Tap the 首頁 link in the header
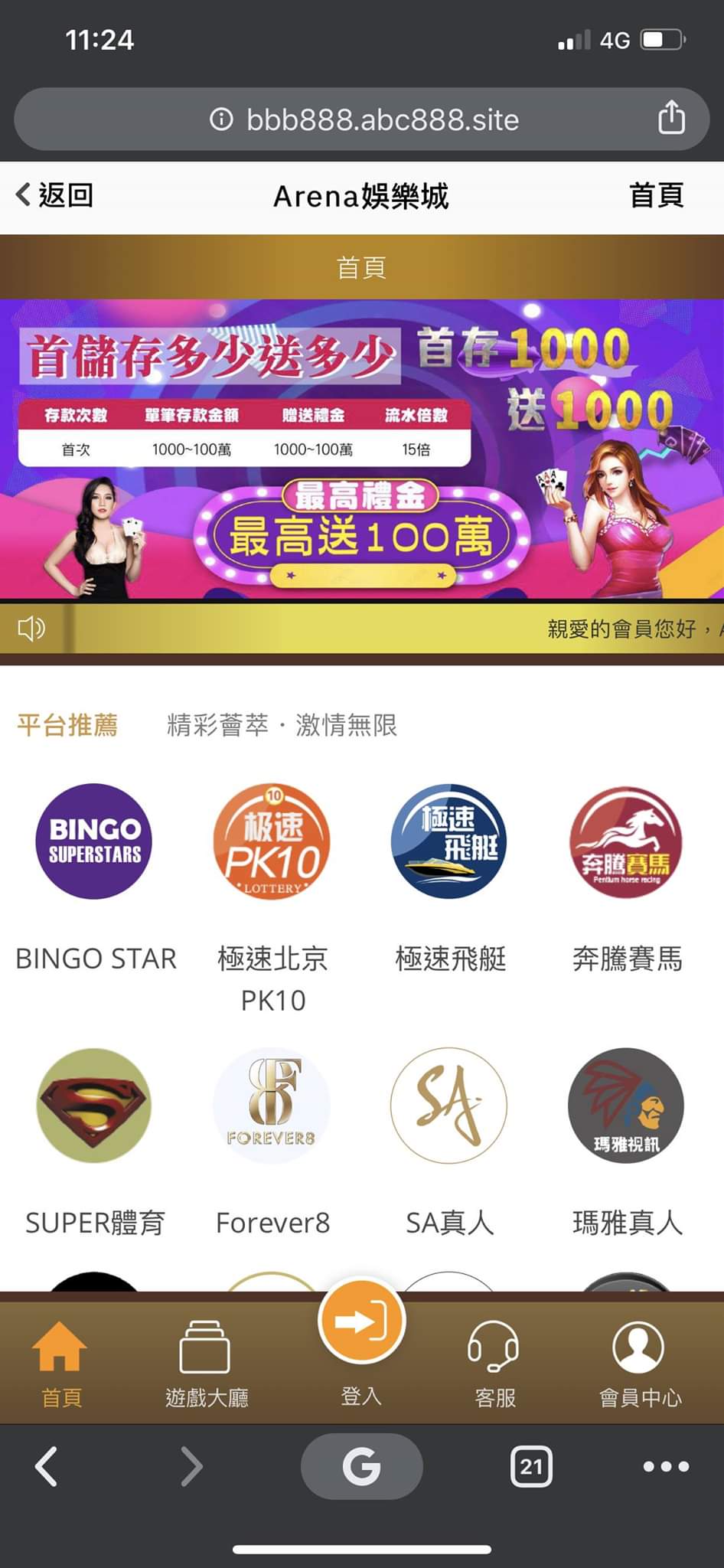The image size is (724, 1568). point(656,196)
